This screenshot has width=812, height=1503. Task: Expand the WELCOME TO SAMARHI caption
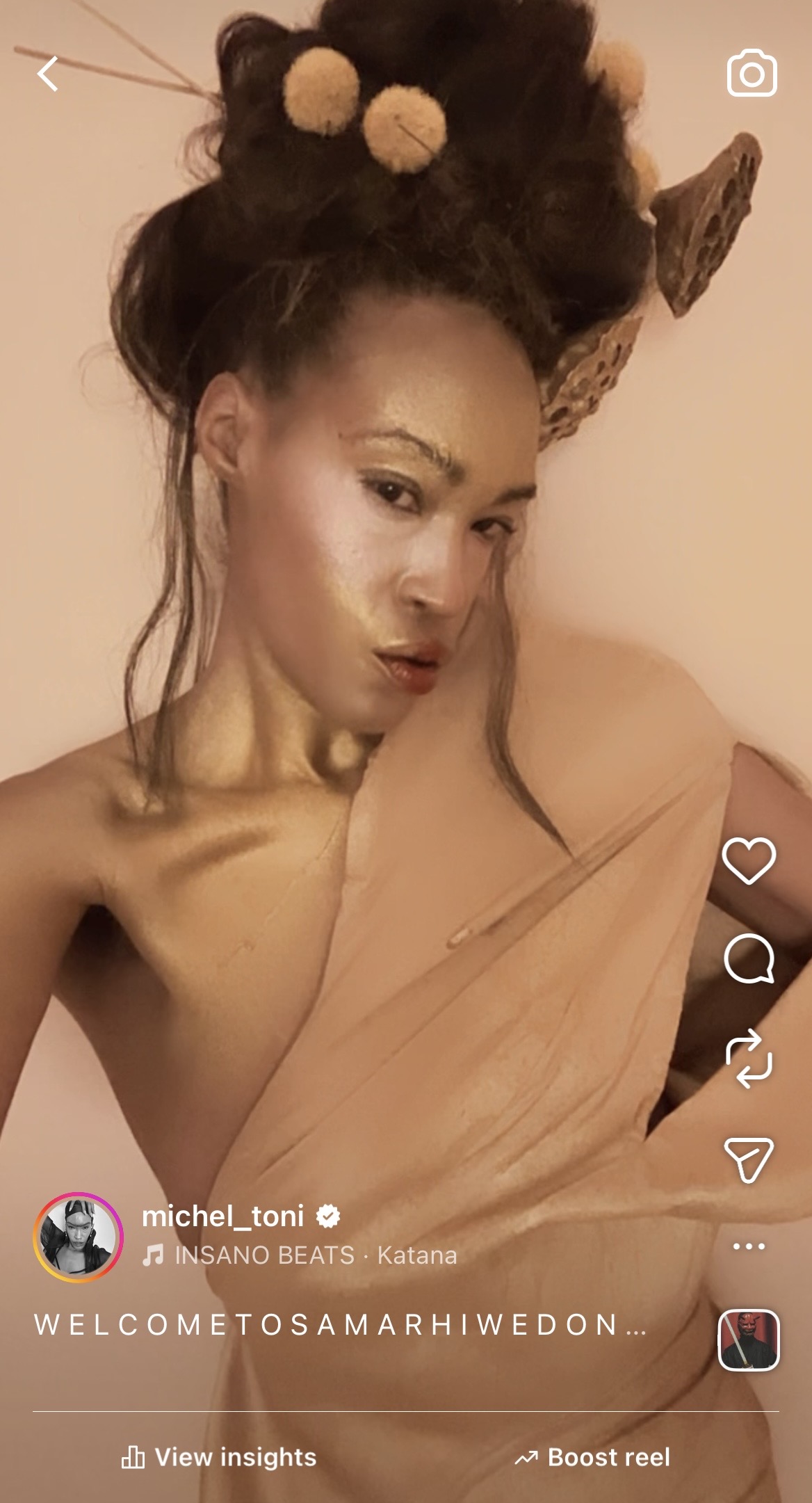(x=340, y=1325)
